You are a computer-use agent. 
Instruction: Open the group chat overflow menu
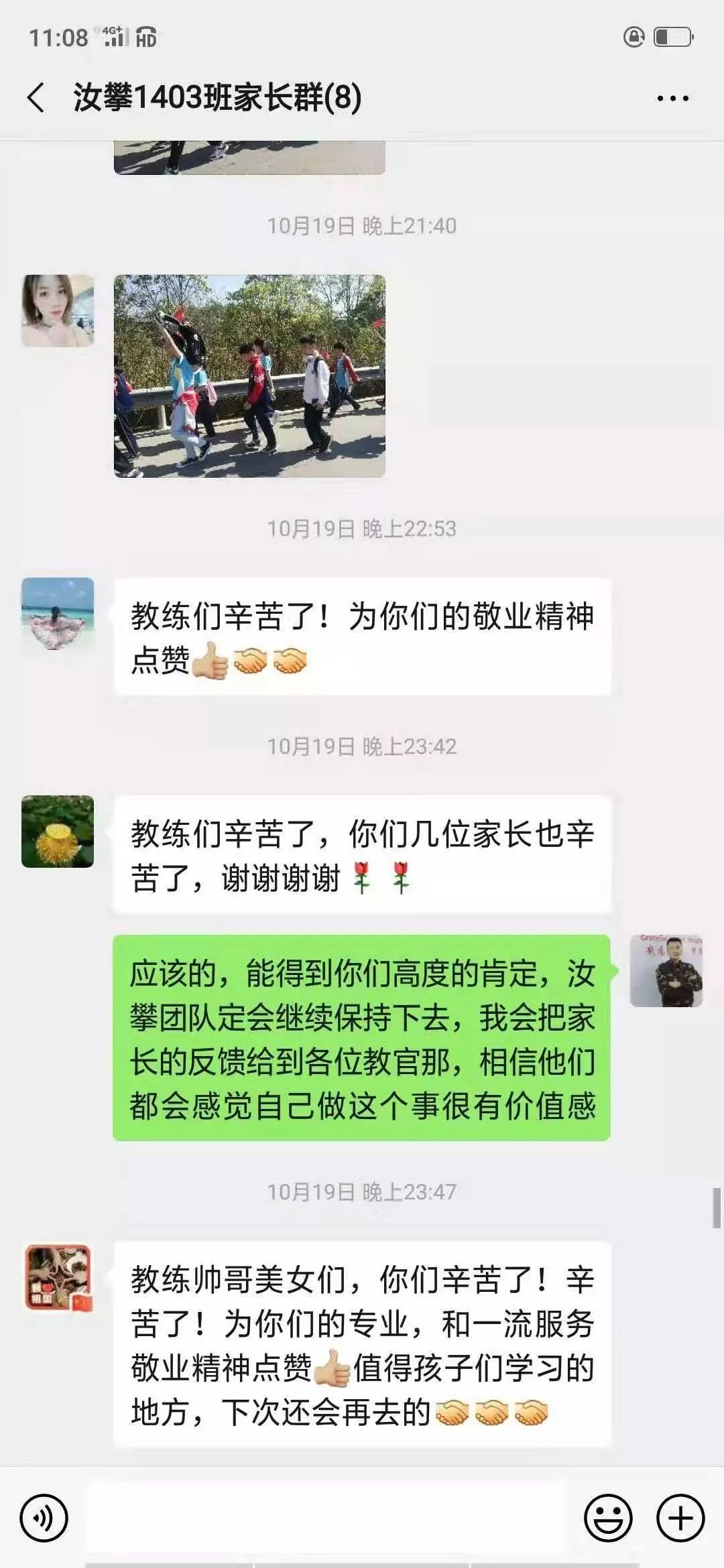click(x=672, y=99)
